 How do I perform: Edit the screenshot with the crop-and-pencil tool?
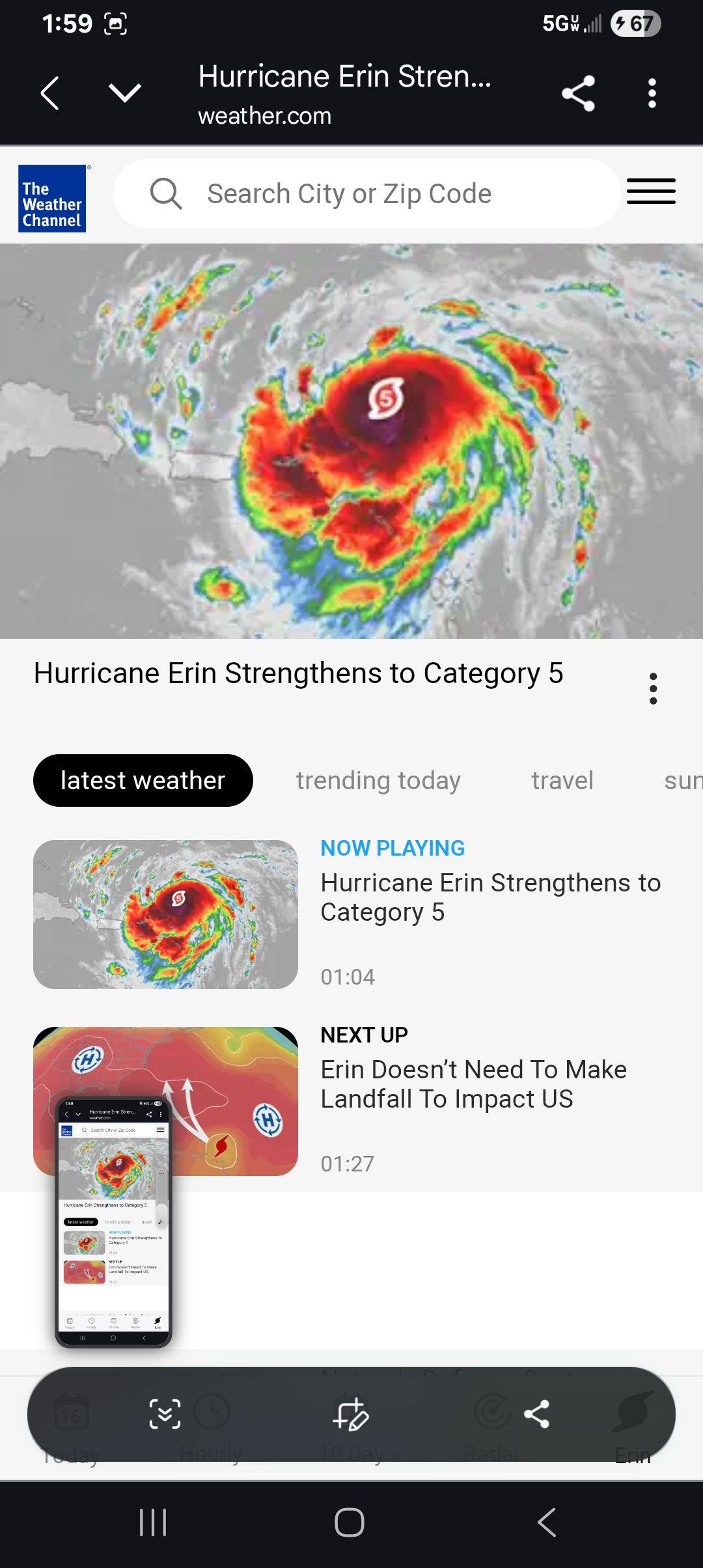[x=351, y=1414]
